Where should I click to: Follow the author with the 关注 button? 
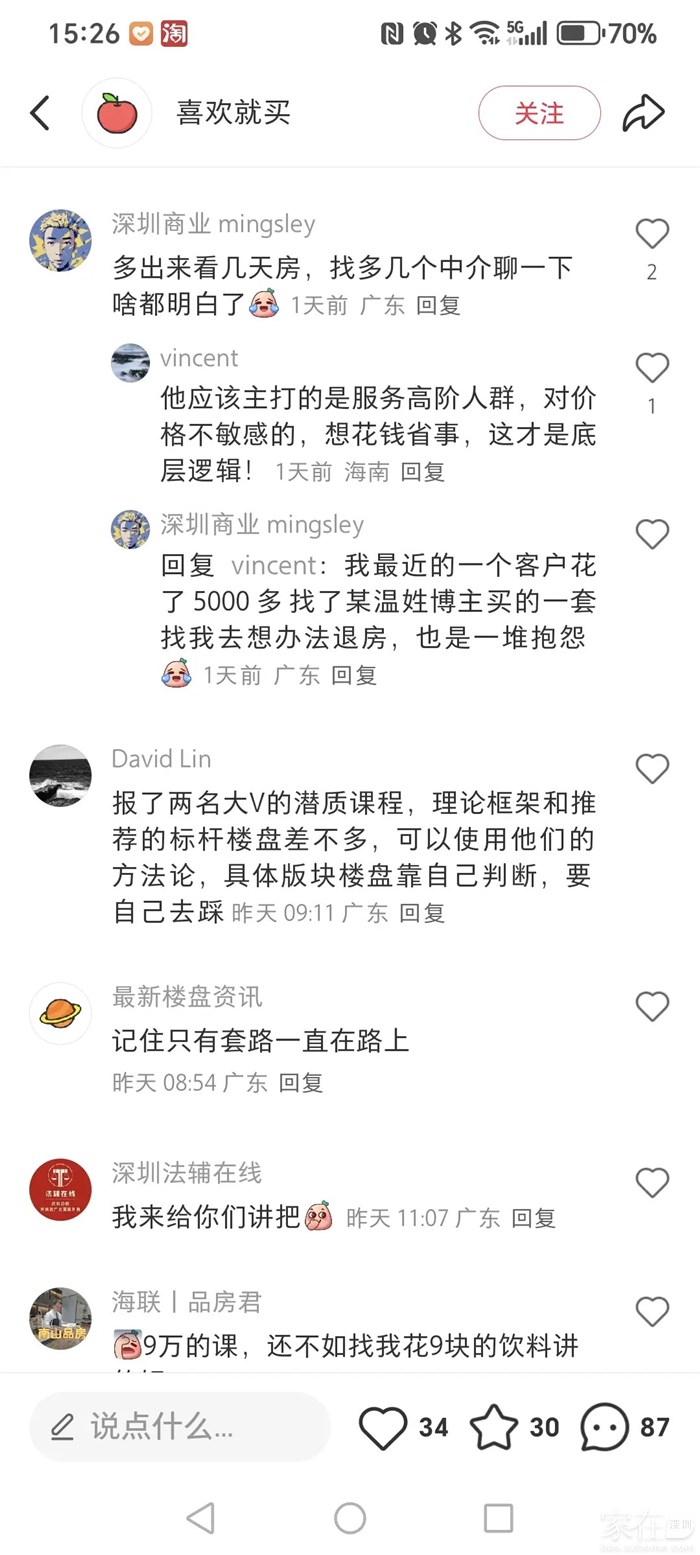click(539, 114)
